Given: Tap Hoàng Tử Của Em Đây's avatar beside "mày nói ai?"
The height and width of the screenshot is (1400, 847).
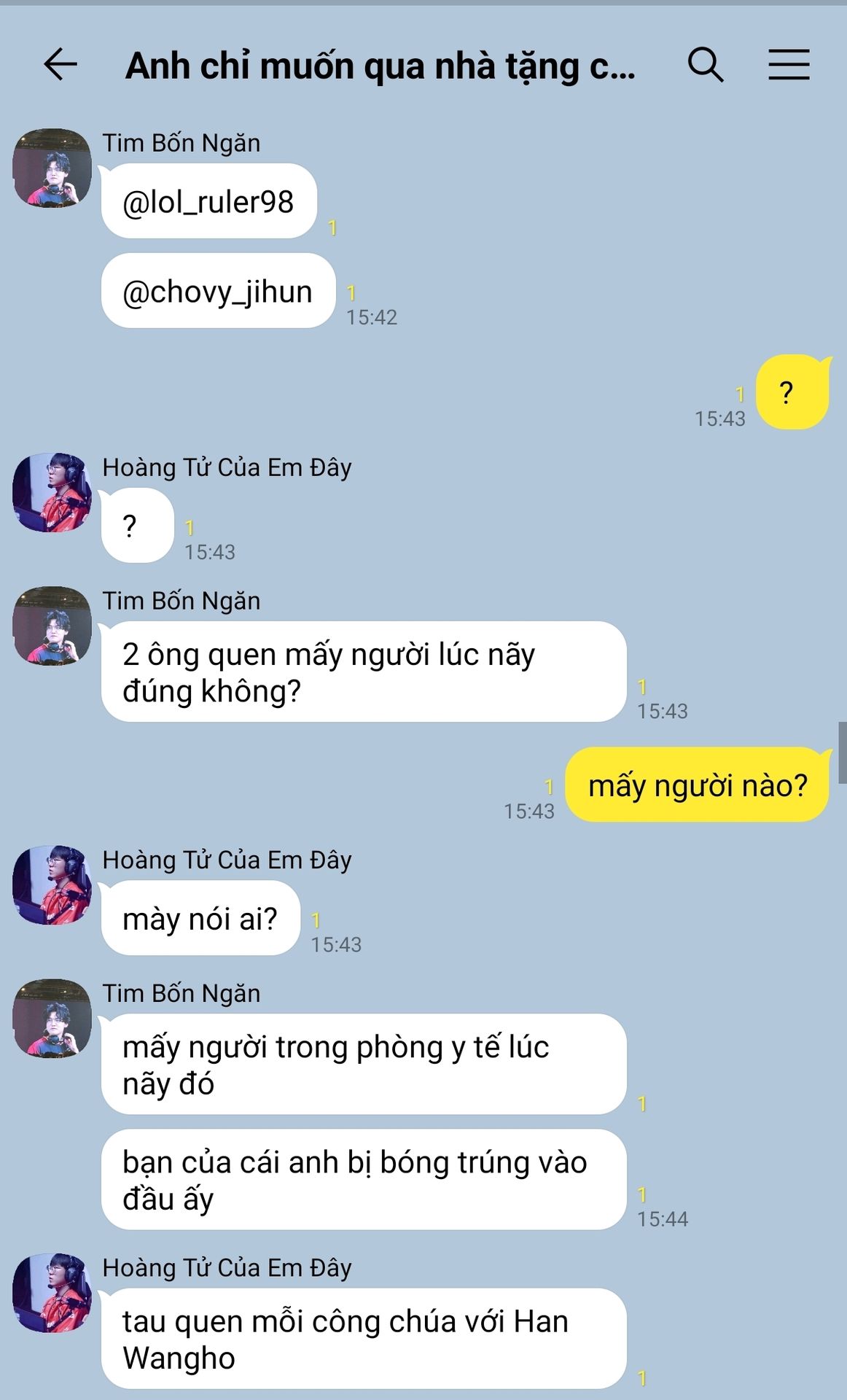Looking at the screenshot, I should coord(52,884).
